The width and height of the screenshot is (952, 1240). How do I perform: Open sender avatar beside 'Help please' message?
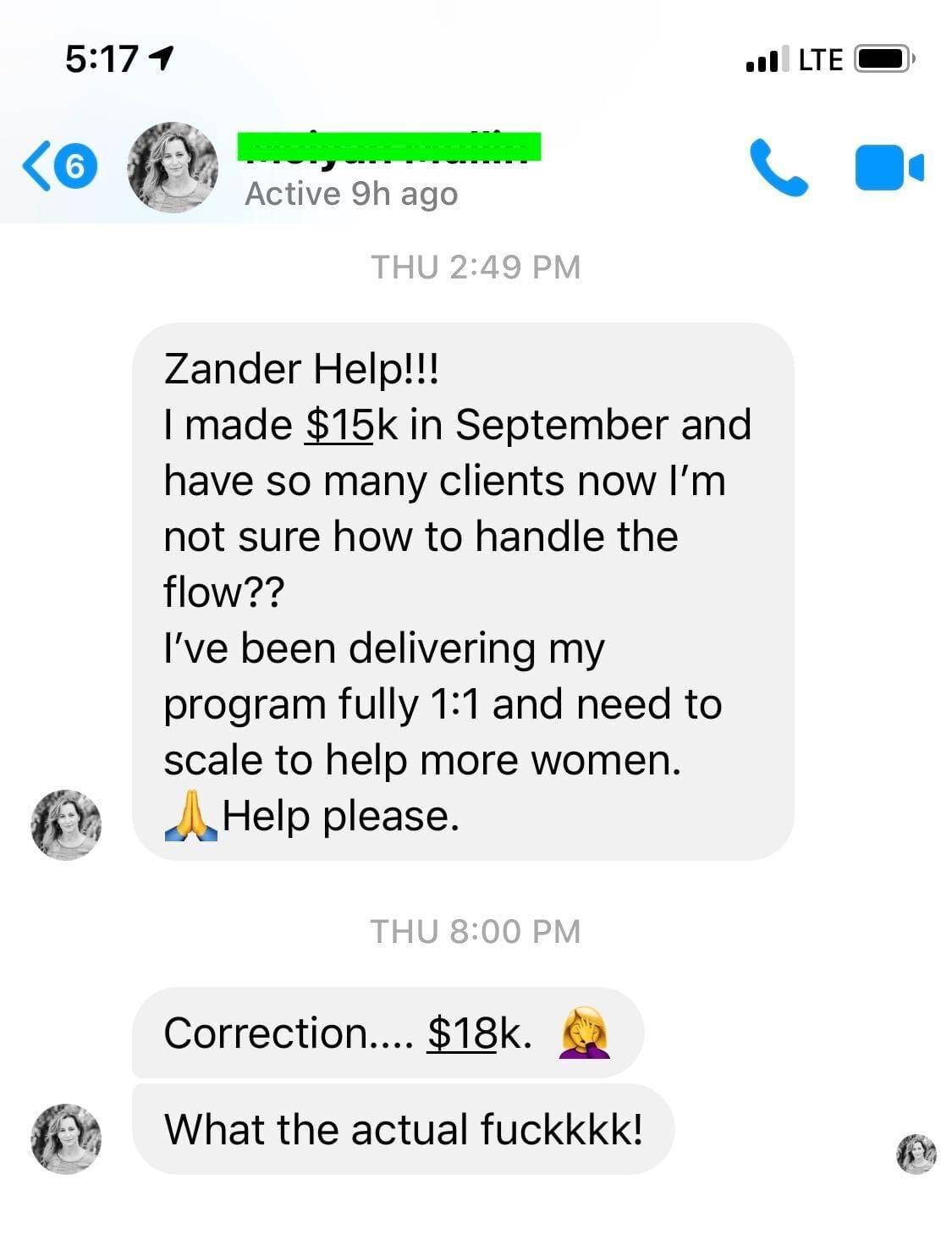coord(66,825)
